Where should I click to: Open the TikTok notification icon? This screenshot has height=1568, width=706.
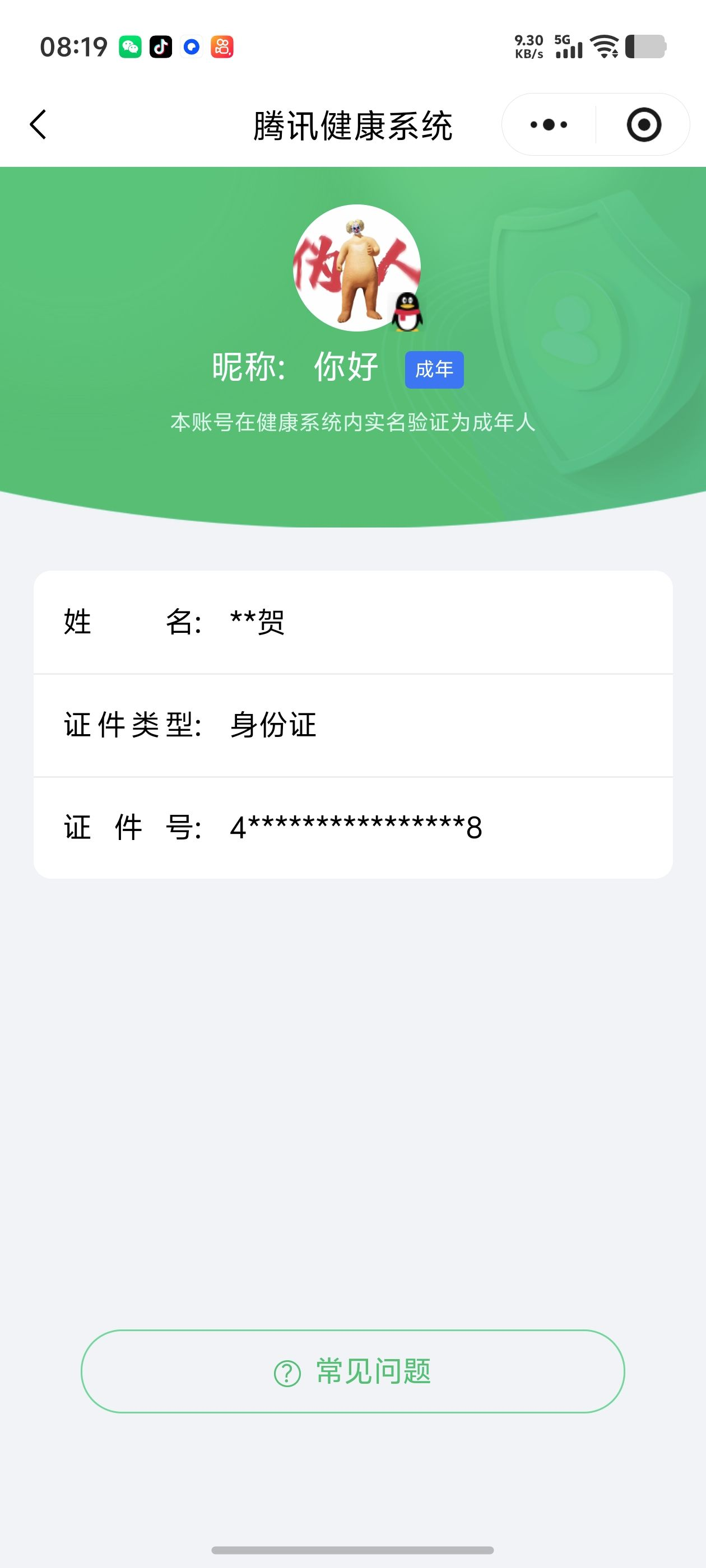160,48
